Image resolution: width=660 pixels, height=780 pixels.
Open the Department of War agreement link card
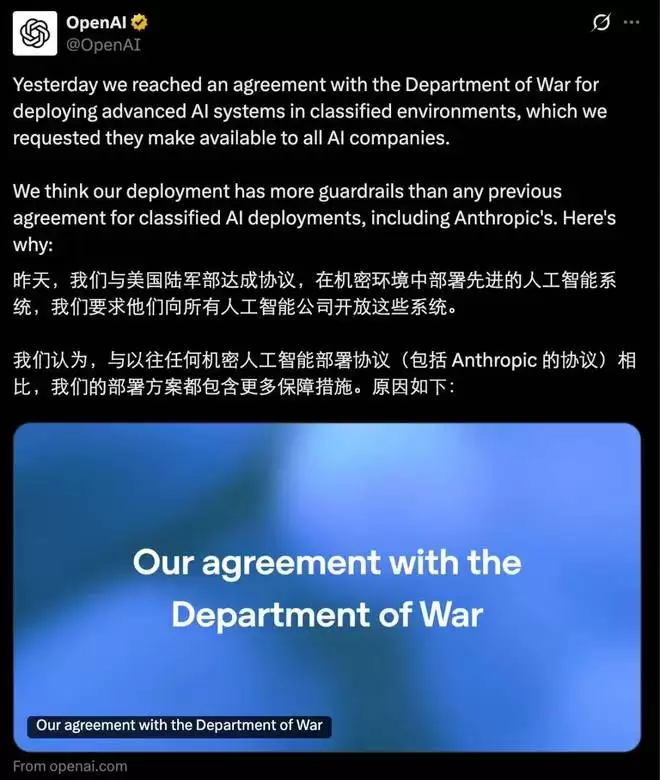pos(327,586)
